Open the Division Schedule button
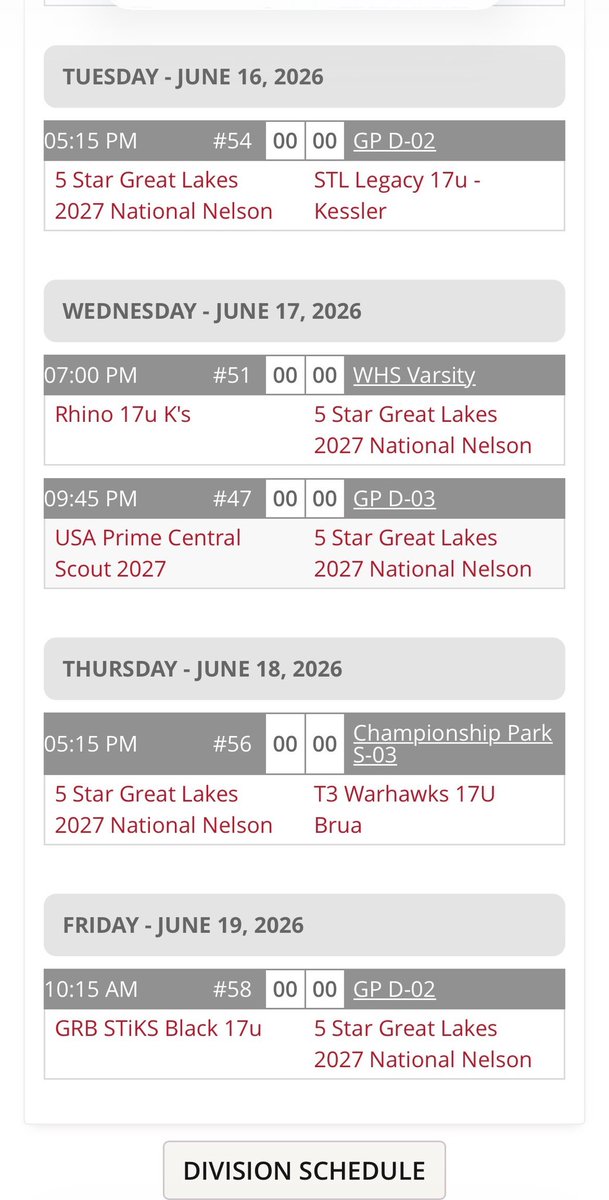 point(304,1170)
